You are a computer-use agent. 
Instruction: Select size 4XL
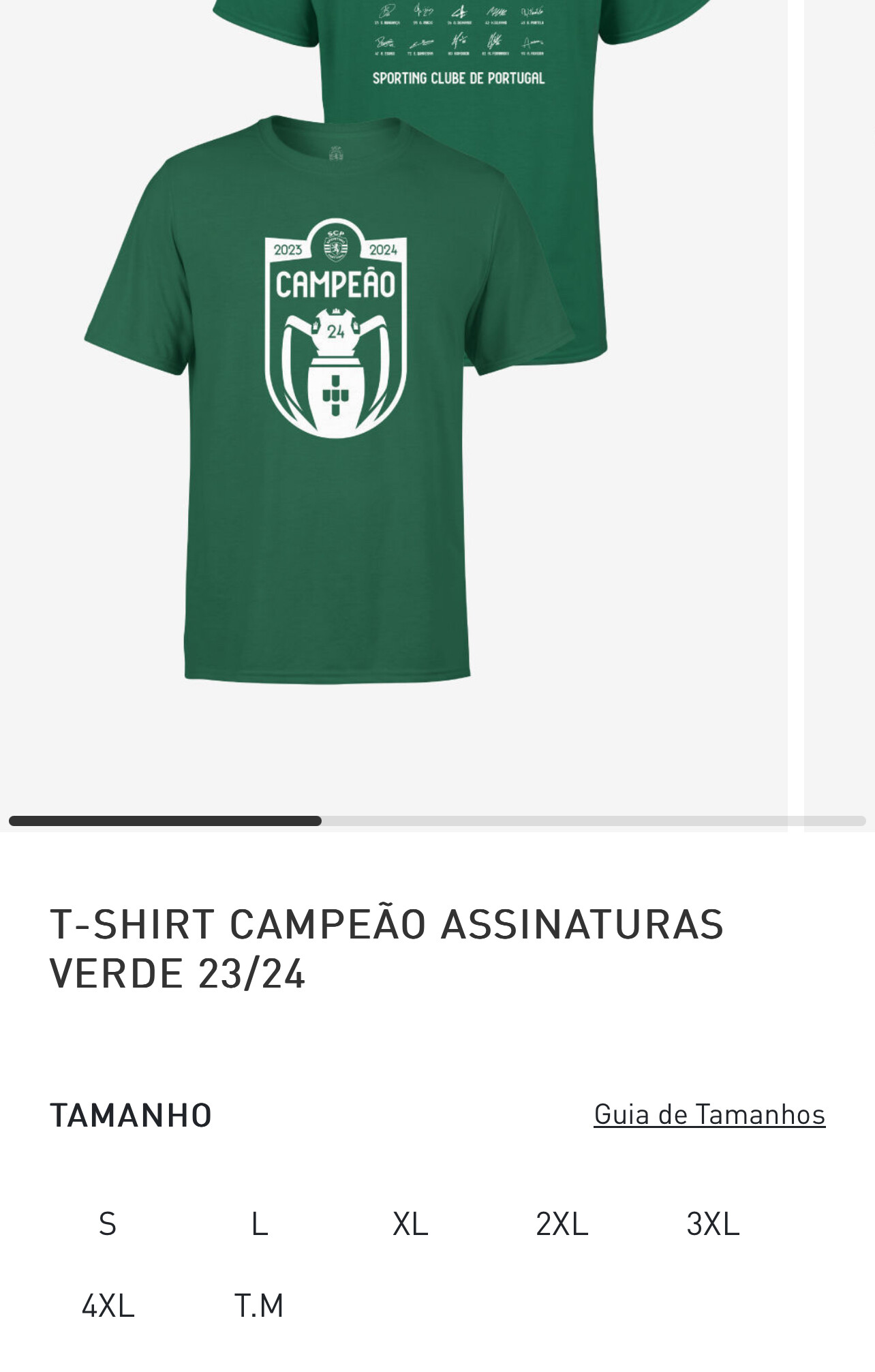coord(108,1306)
